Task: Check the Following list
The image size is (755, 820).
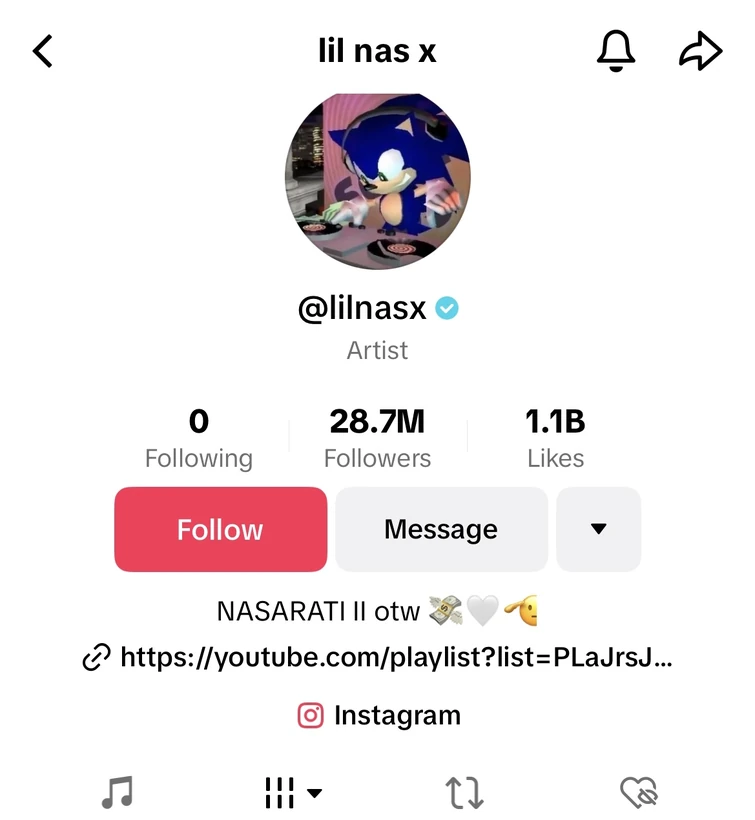Action: click(x=198, y=437)
